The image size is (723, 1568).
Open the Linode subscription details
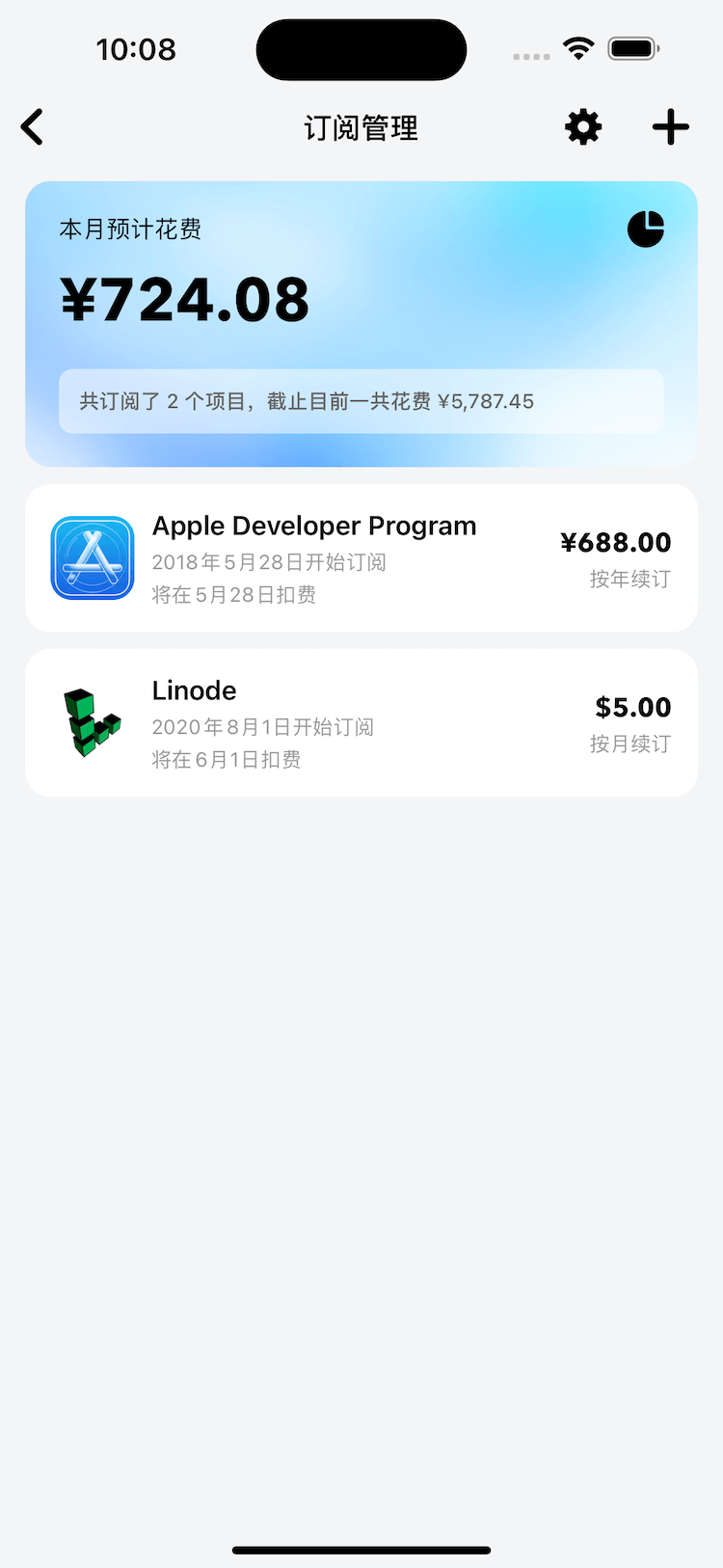point(361,723)
